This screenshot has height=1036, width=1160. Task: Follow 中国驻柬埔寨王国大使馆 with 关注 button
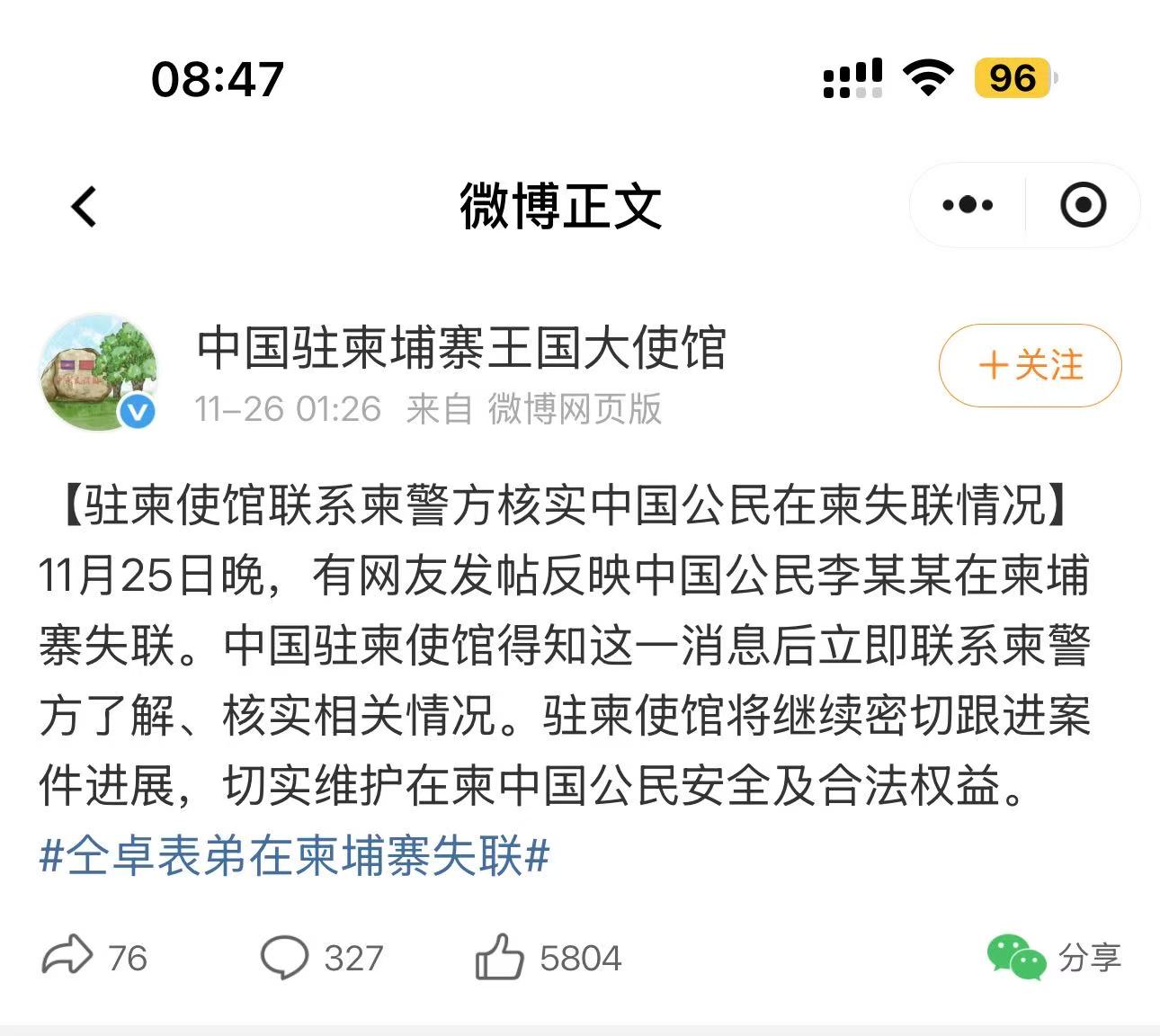tap(1030, 365)
